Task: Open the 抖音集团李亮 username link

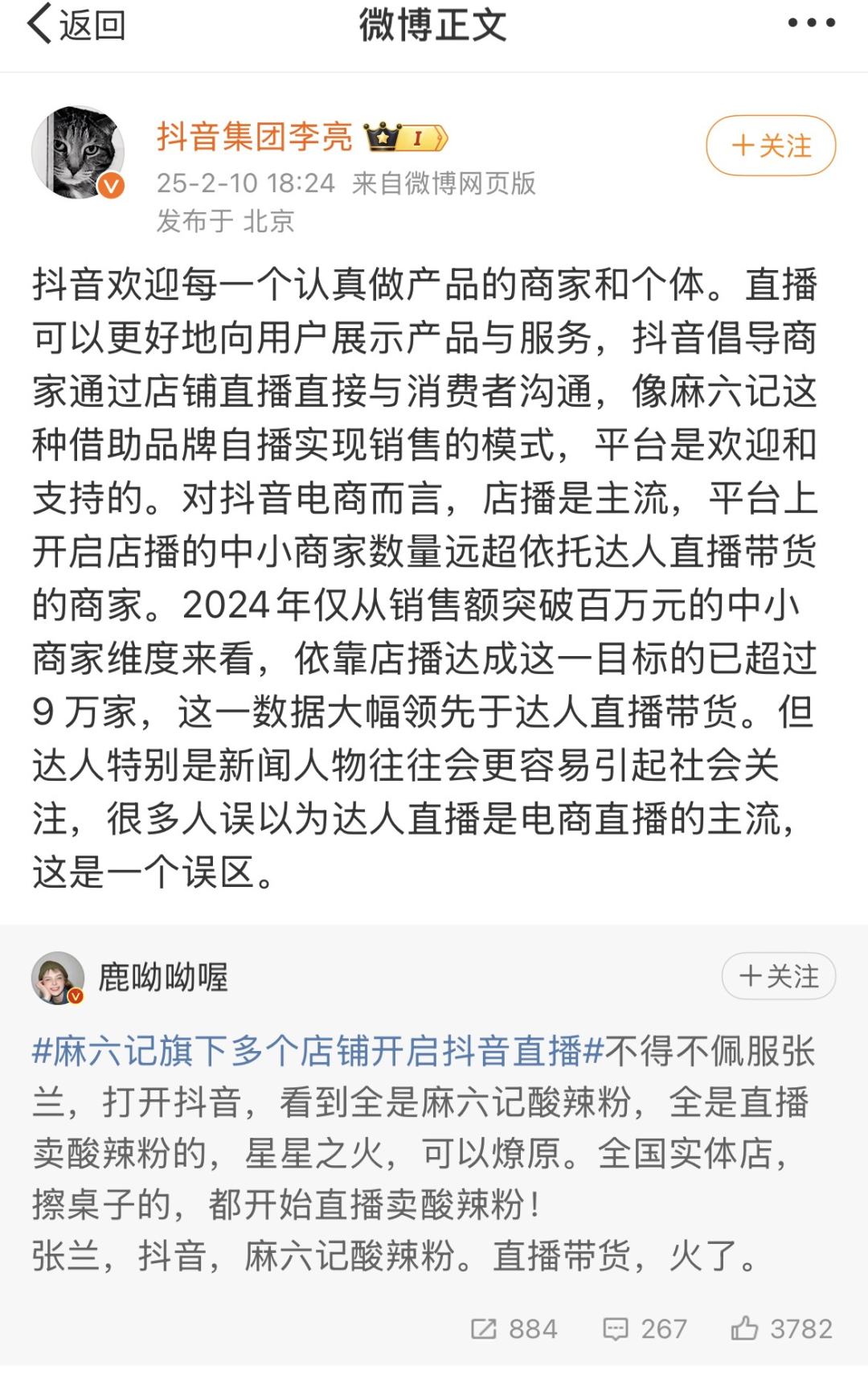Action: 254,137
